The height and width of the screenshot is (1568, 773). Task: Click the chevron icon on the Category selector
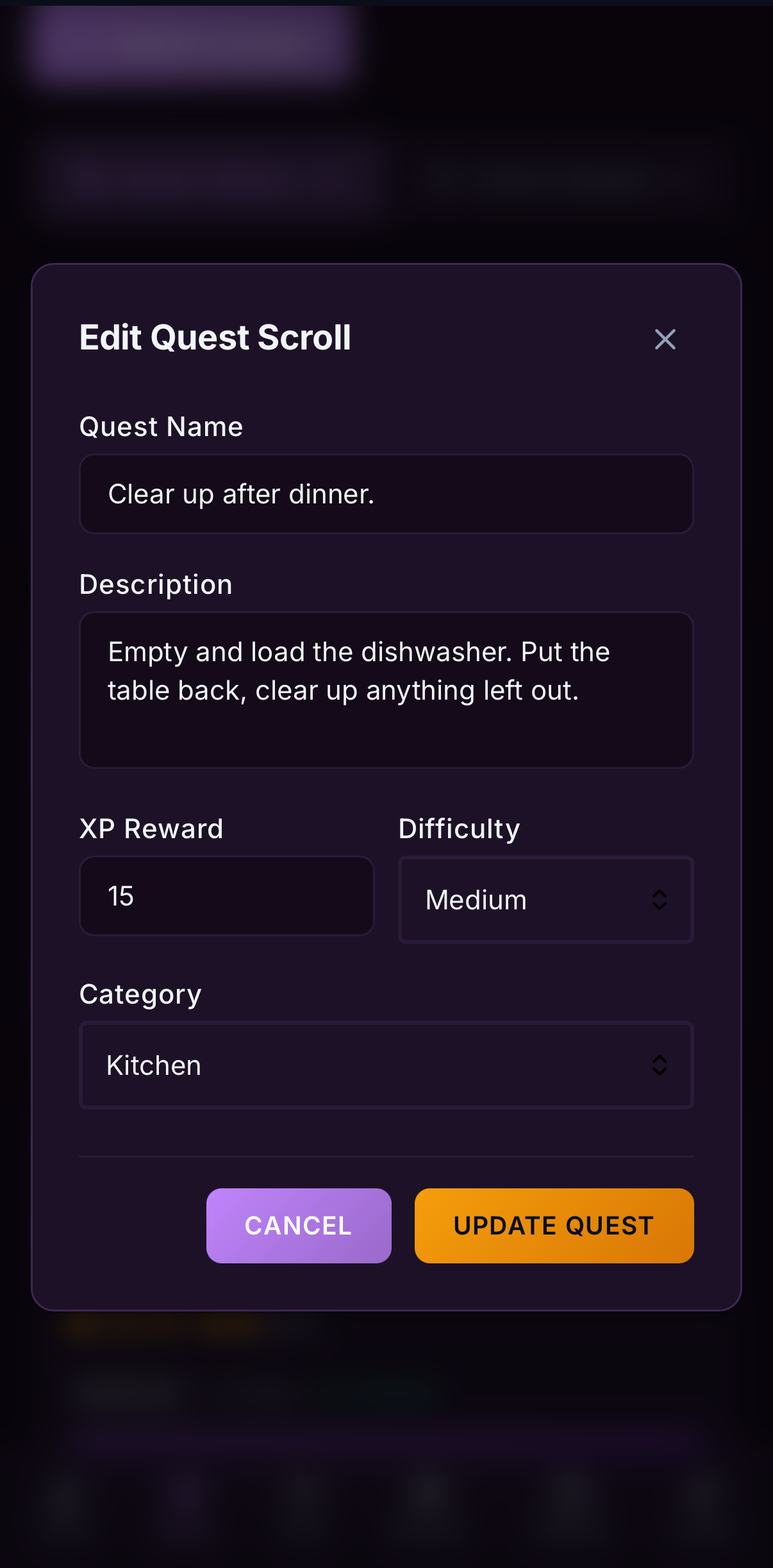[x=660, y=1065]
